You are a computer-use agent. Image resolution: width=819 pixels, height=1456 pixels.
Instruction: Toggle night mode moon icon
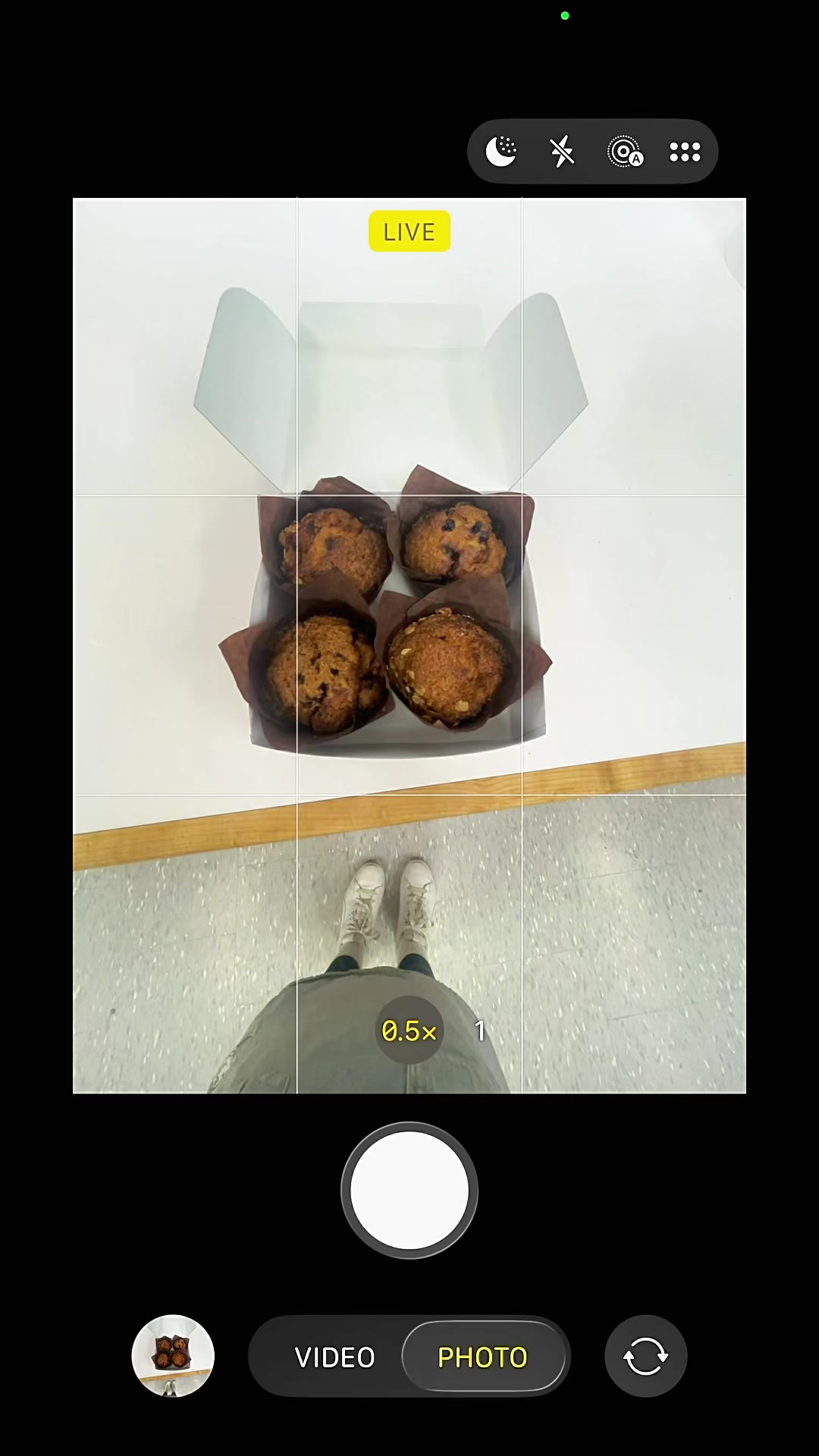[x=501, y=152]
